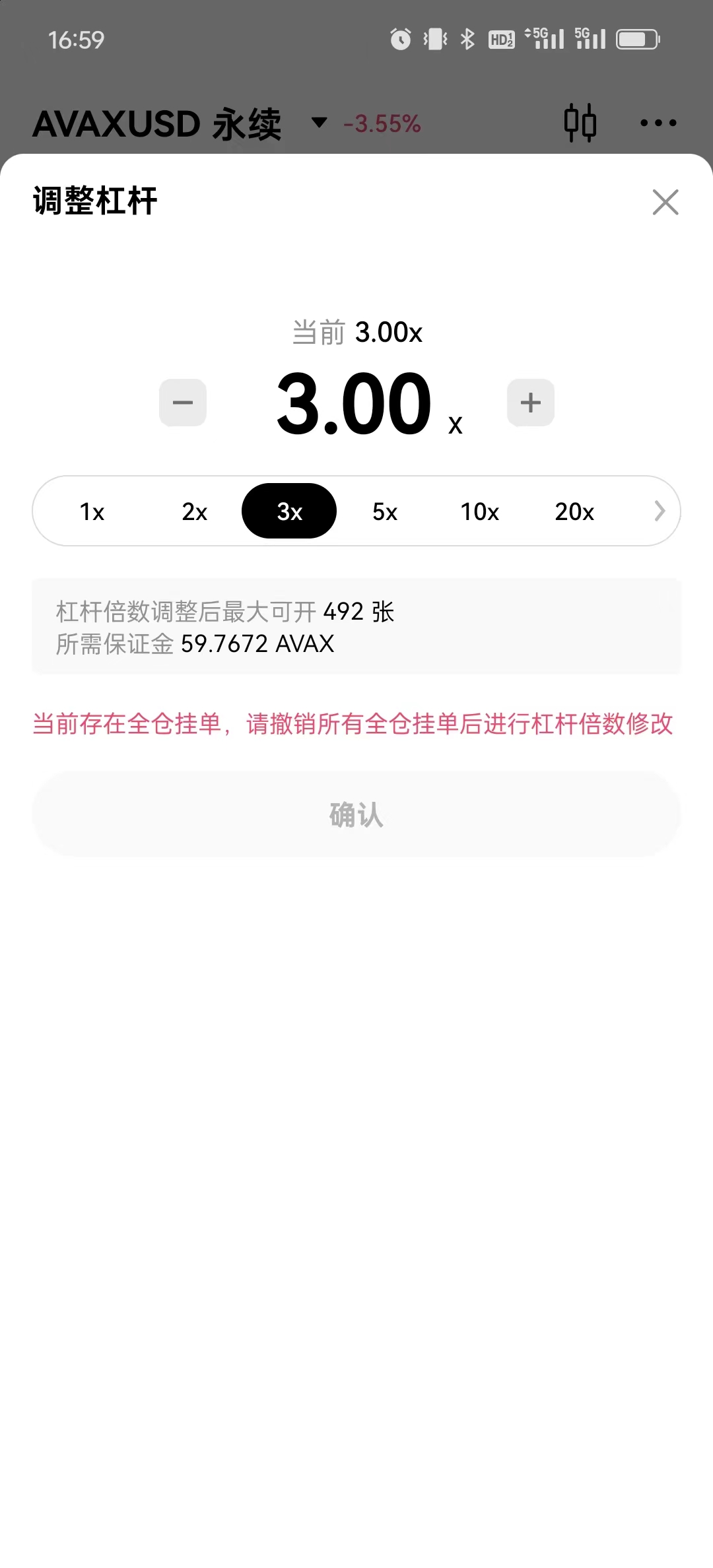The width and height of the screenshot is (713, 1568).
Task: Decrease leverage with the minus button
Action: 183,403
